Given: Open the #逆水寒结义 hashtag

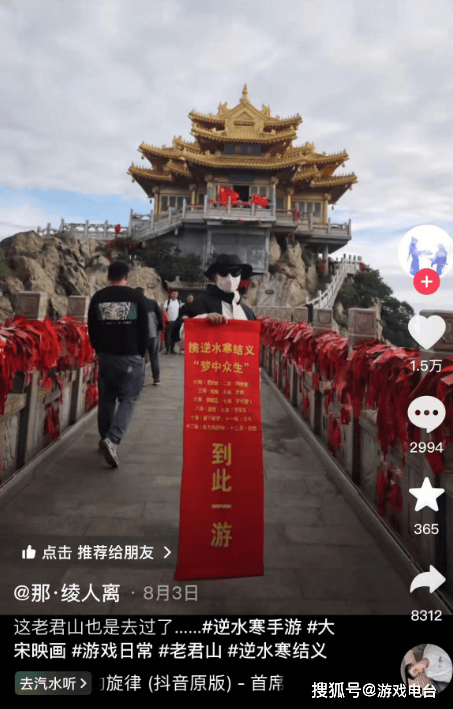Looking at the screenshot, I should click(x=277, y=651).
